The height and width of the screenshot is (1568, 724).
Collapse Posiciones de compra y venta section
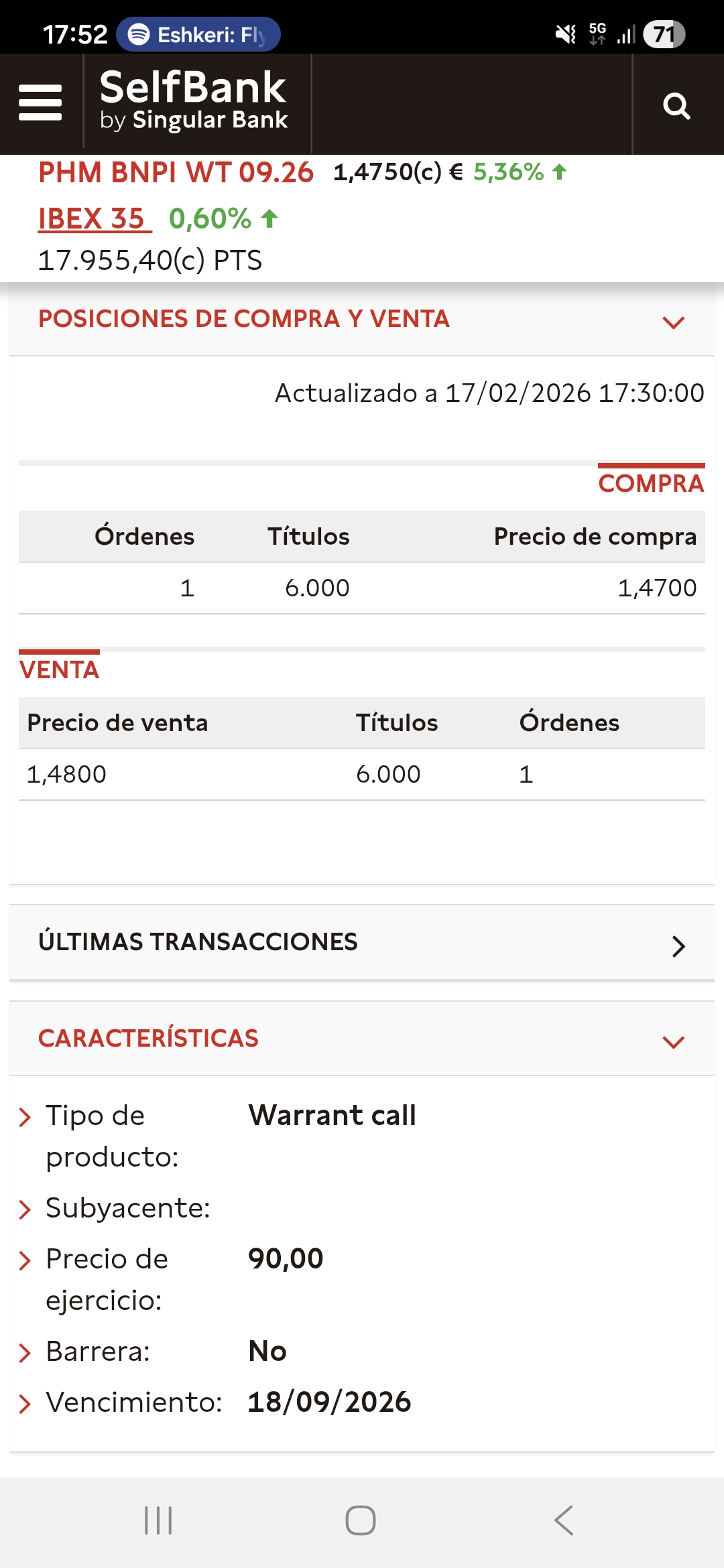(673, 322)
